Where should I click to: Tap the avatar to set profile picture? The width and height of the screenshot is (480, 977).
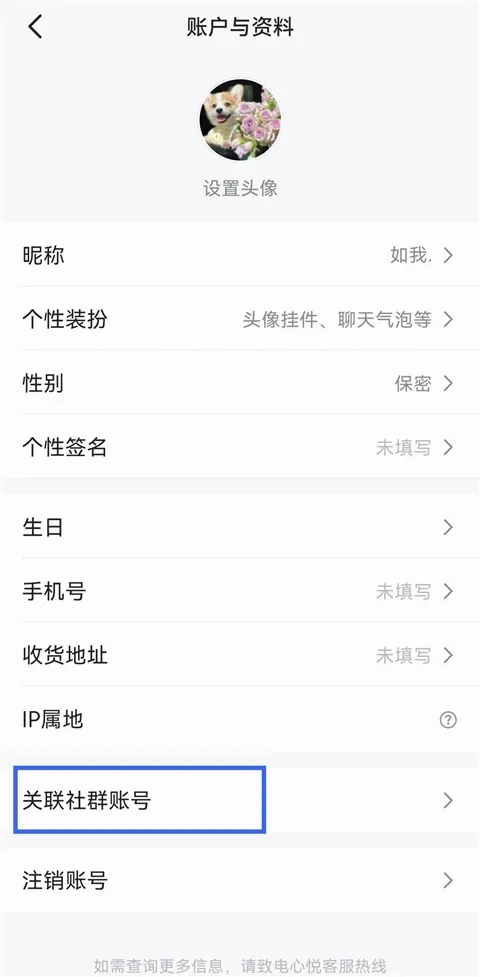coord(240,120)
